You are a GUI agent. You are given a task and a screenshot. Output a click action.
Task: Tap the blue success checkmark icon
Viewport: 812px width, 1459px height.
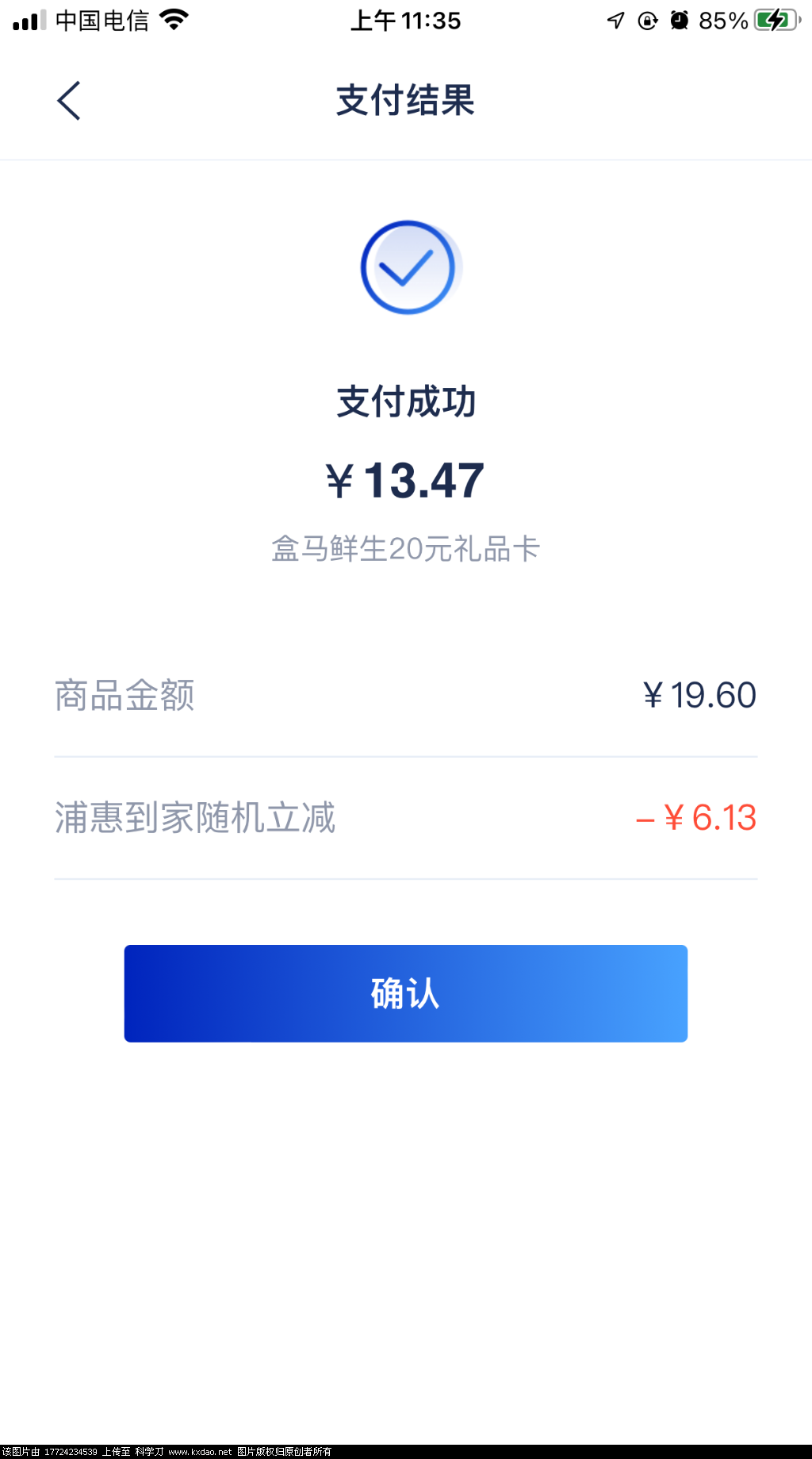tap(406, 267)
